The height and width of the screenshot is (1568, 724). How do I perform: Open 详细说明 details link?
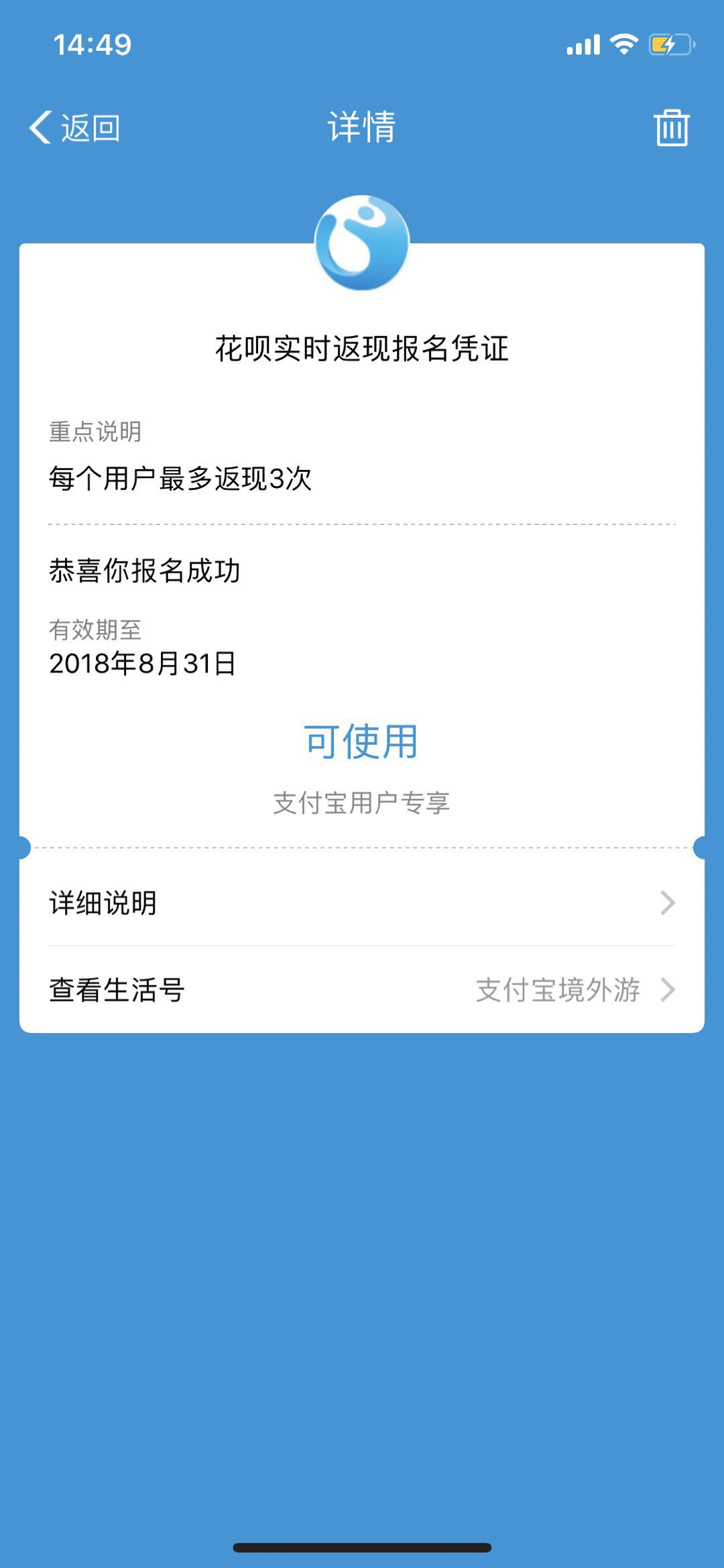point(101,904)
